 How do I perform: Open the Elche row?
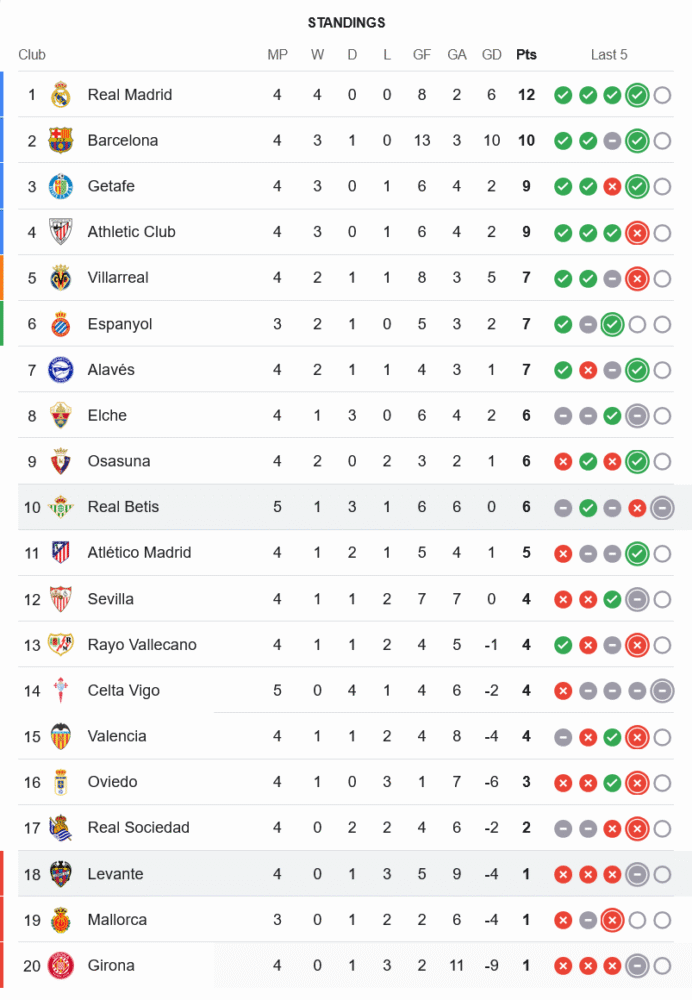107,416
